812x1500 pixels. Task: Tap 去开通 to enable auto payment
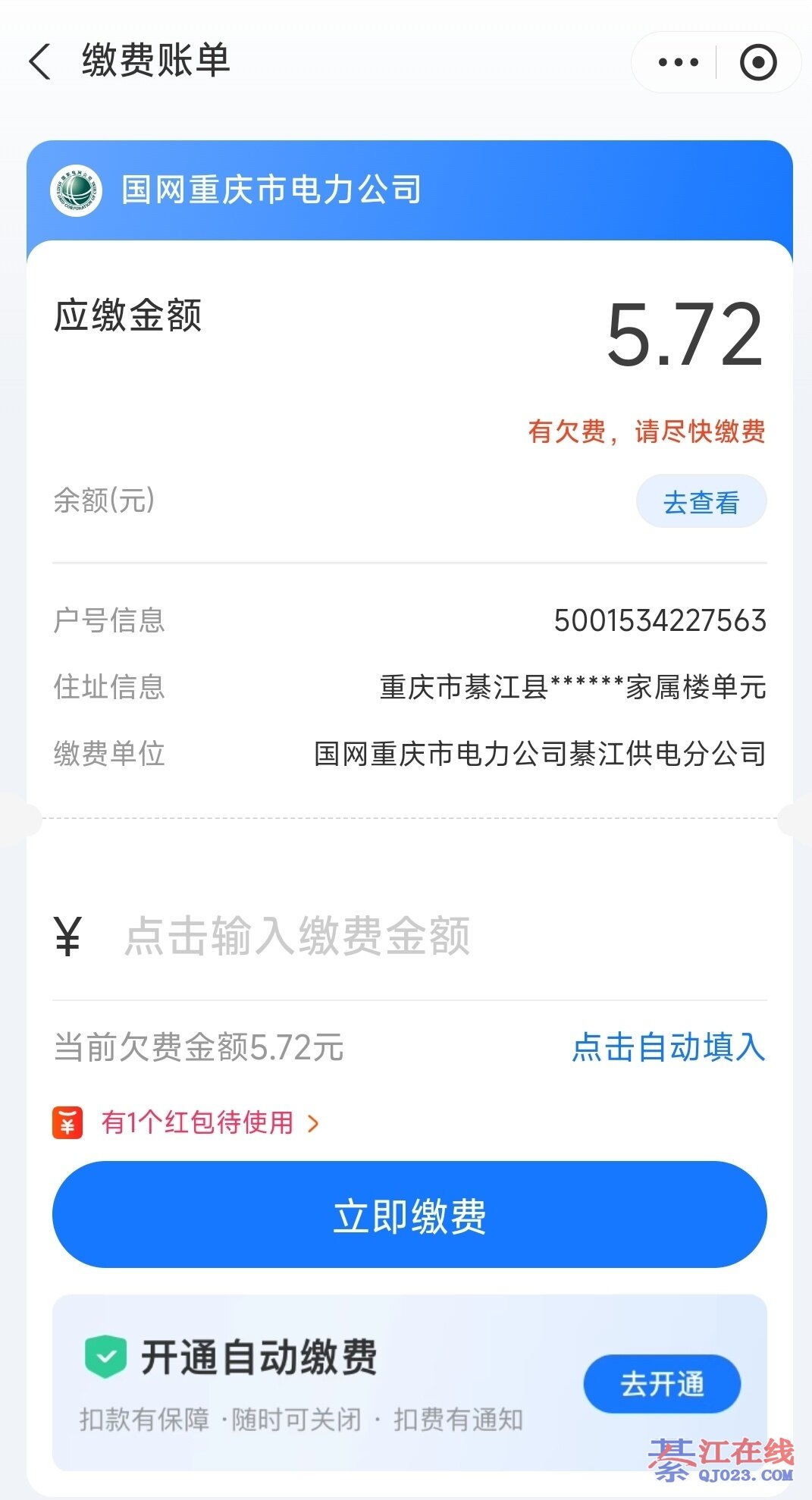[661, 1384]
